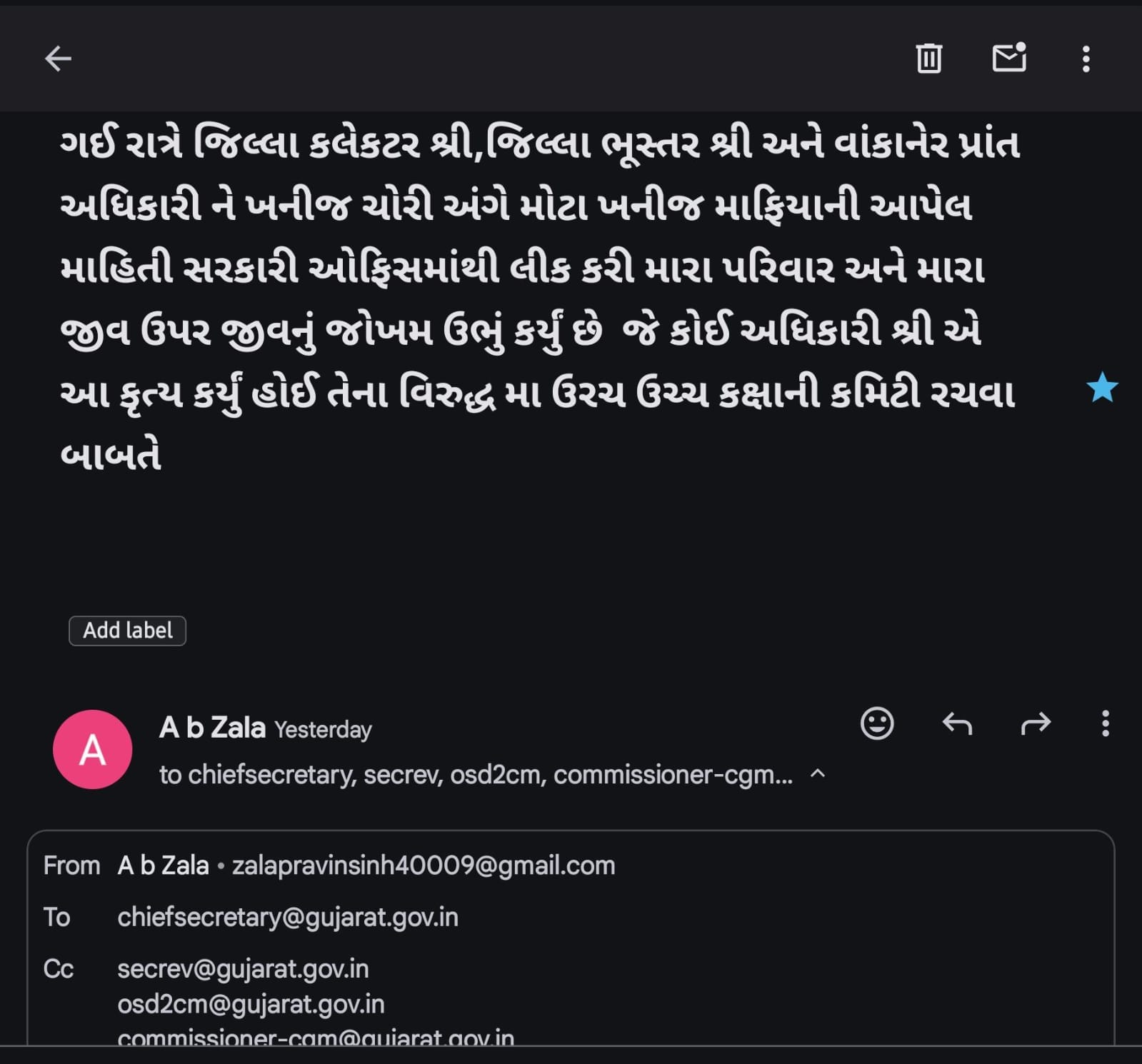
Task: Tap the sender address zalapravinsinh40009@gmail.com
Action: (423, 865)
